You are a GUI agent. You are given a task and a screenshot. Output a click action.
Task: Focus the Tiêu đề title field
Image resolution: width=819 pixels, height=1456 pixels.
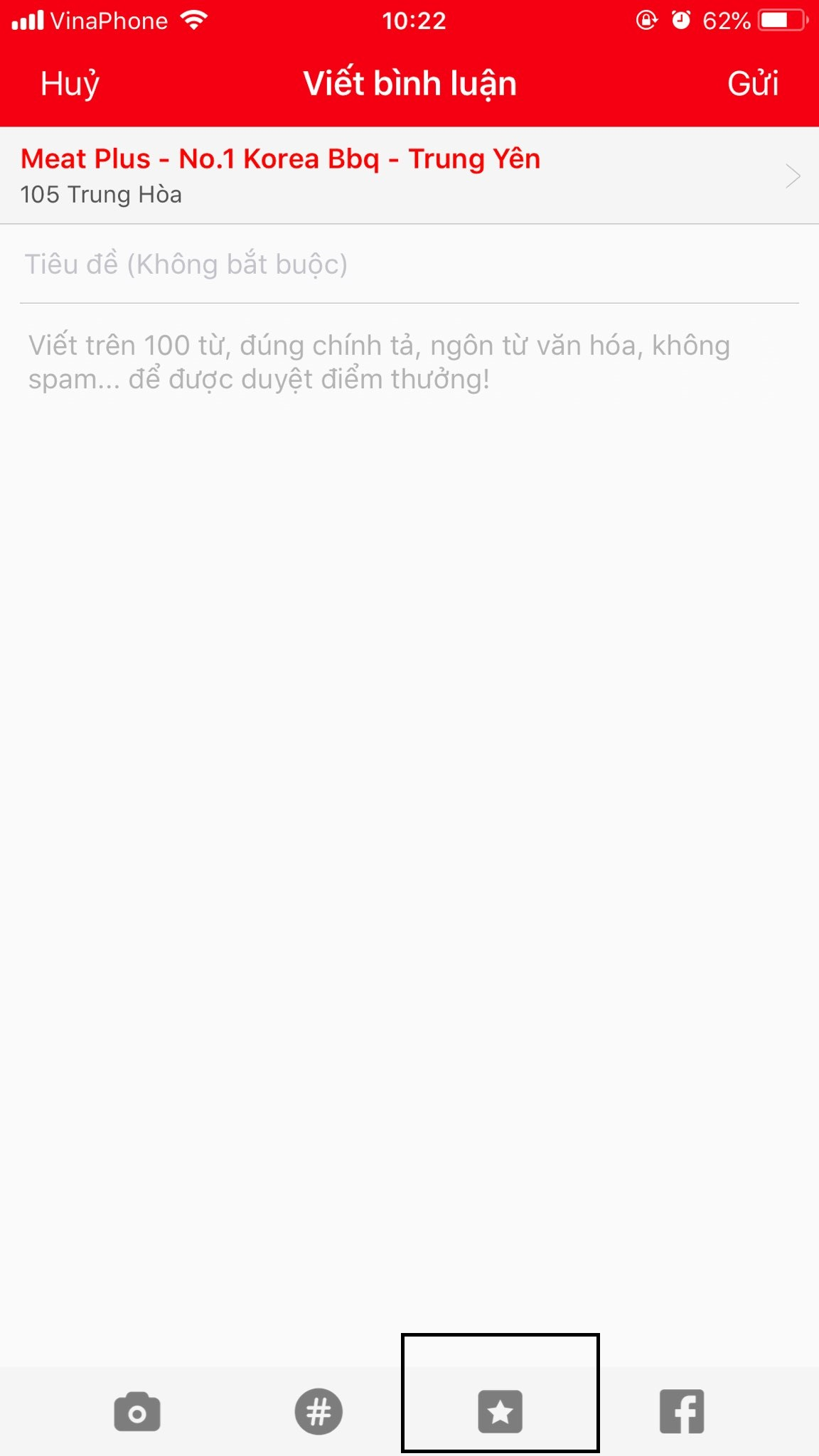pos(409,264)
